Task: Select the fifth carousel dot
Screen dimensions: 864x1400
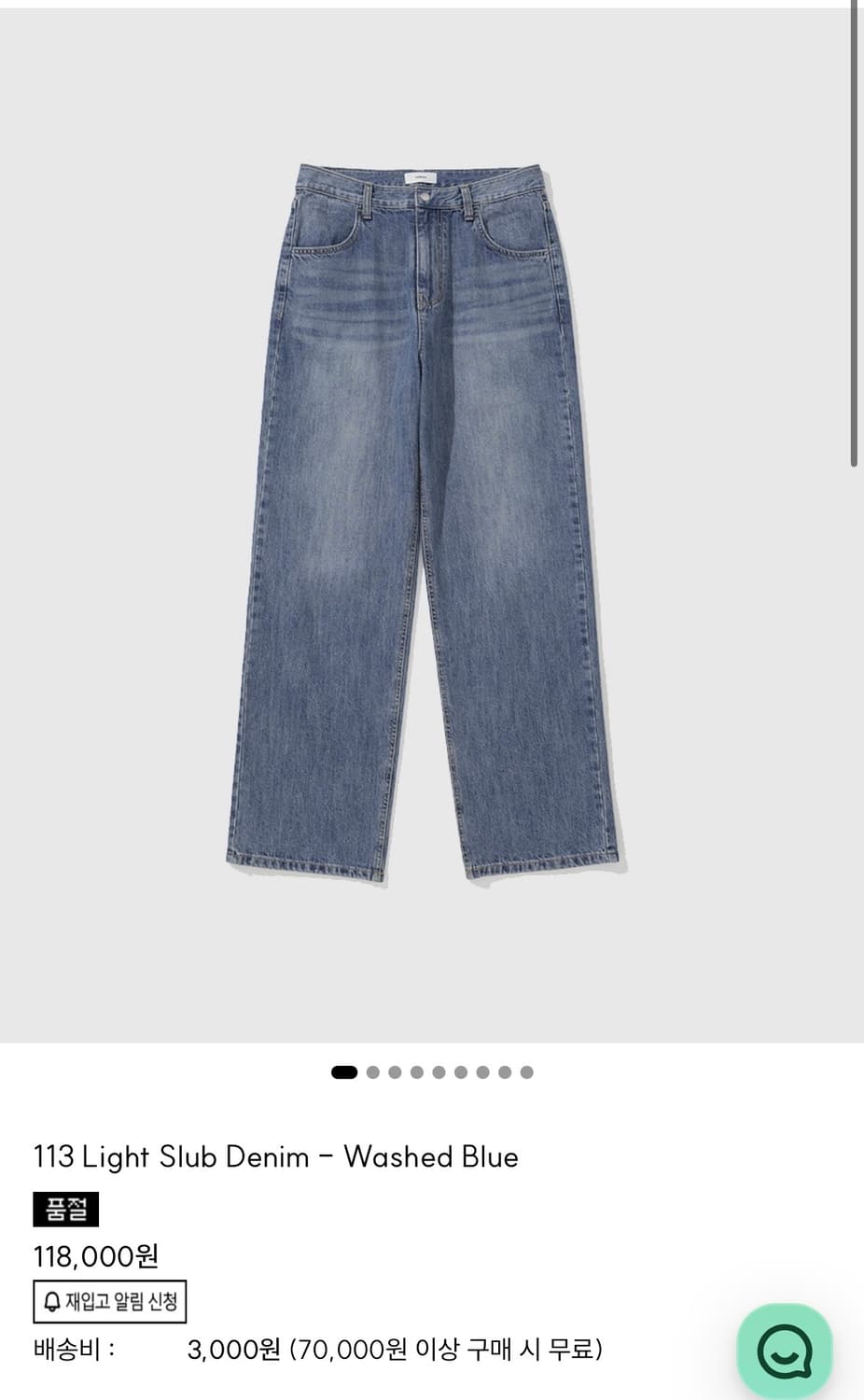Action: (x=439, y=1073)
